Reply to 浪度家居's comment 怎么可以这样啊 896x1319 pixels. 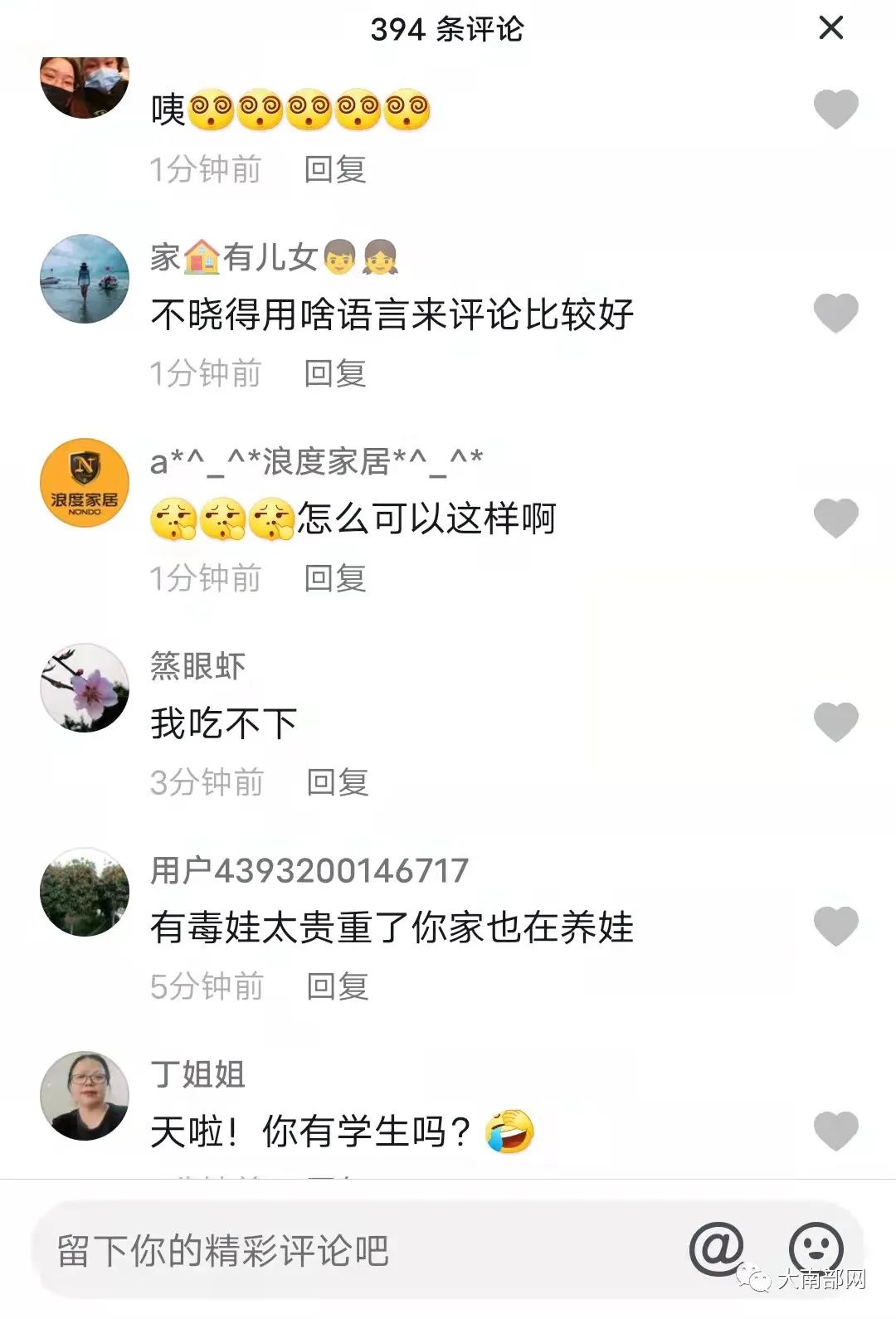[335, 578]
